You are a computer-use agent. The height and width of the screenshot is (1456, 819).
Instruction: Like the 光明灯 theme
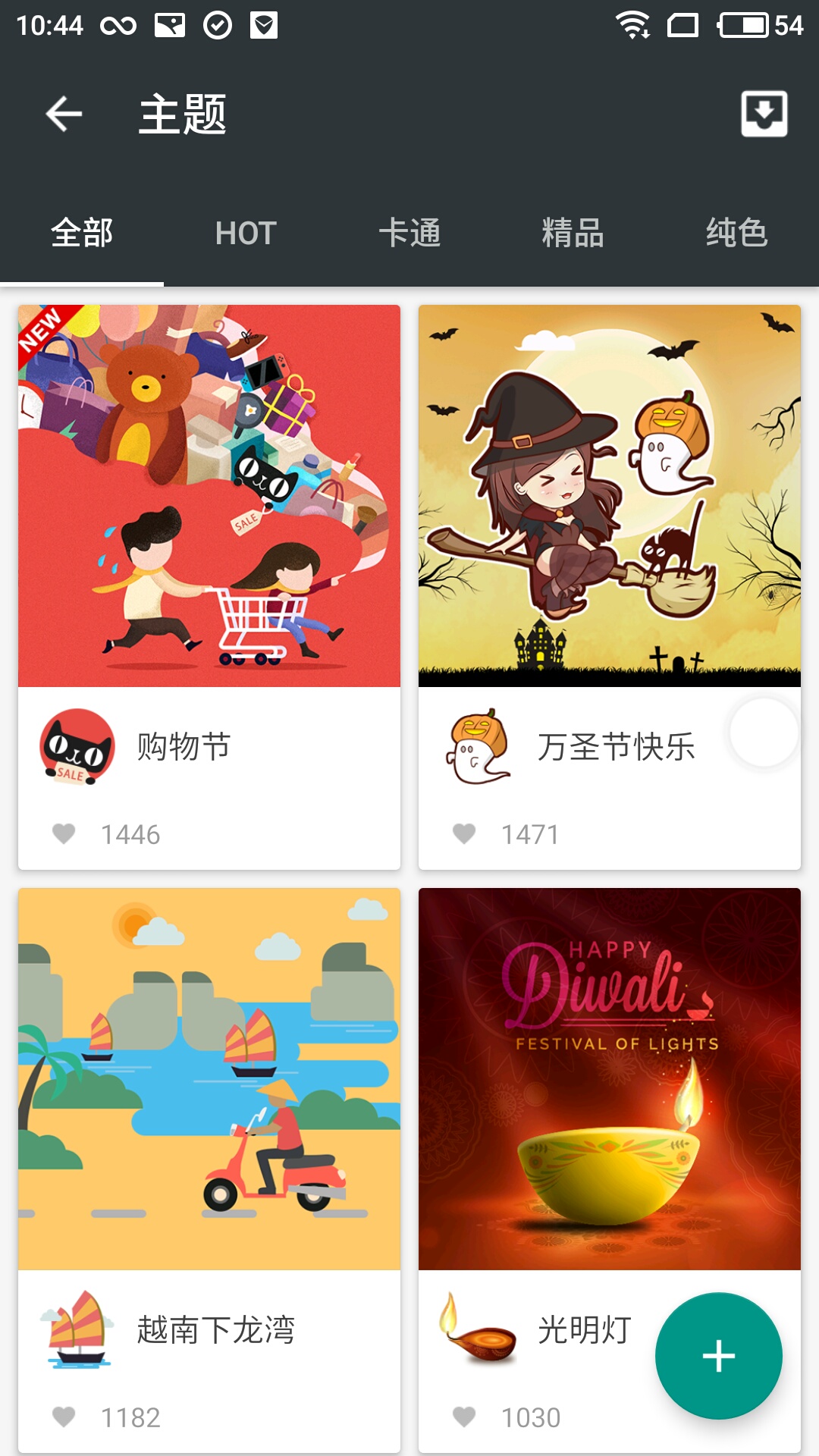[464, 1417]
